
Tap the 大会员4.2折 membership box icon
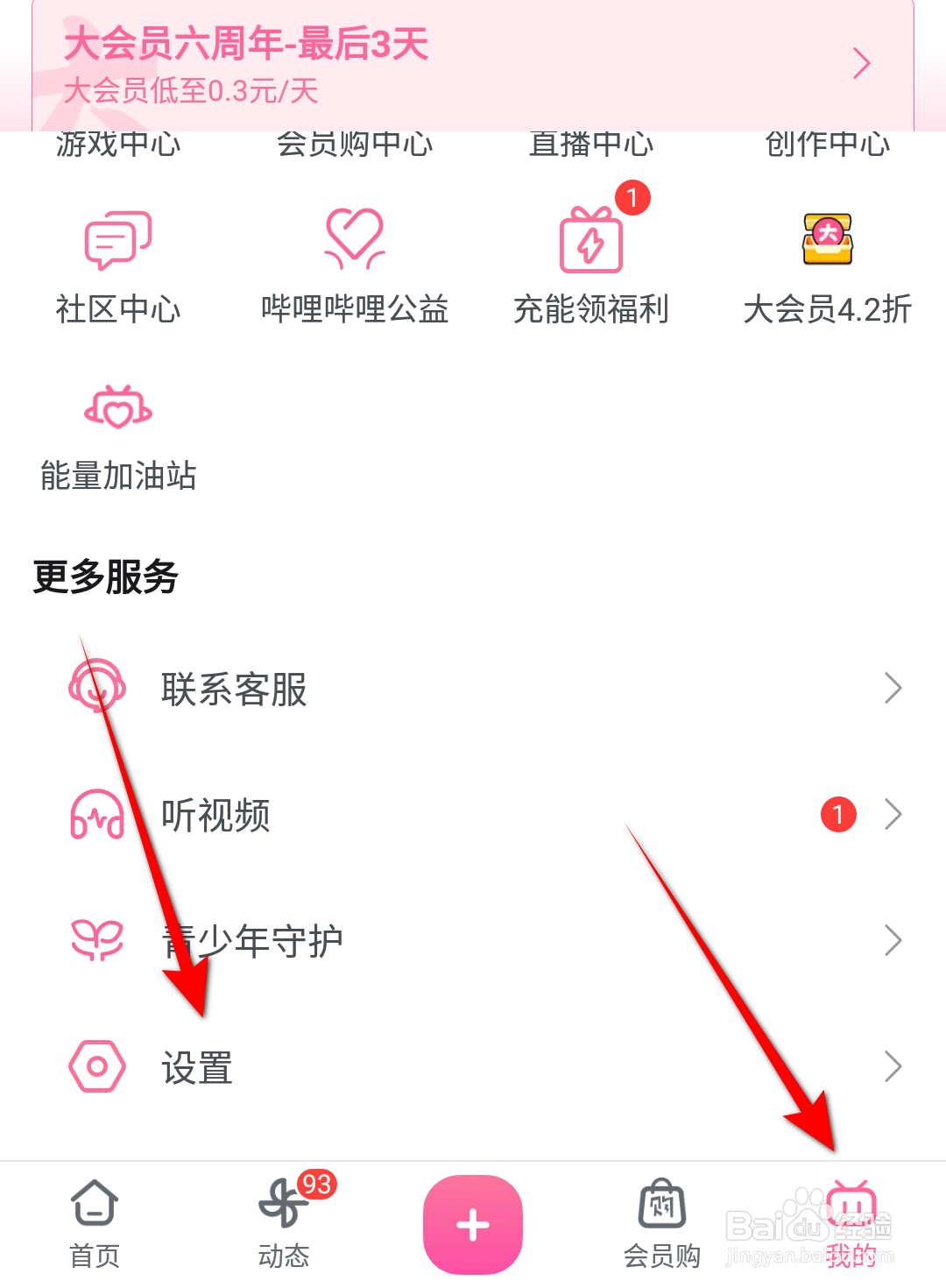(825, 241)
